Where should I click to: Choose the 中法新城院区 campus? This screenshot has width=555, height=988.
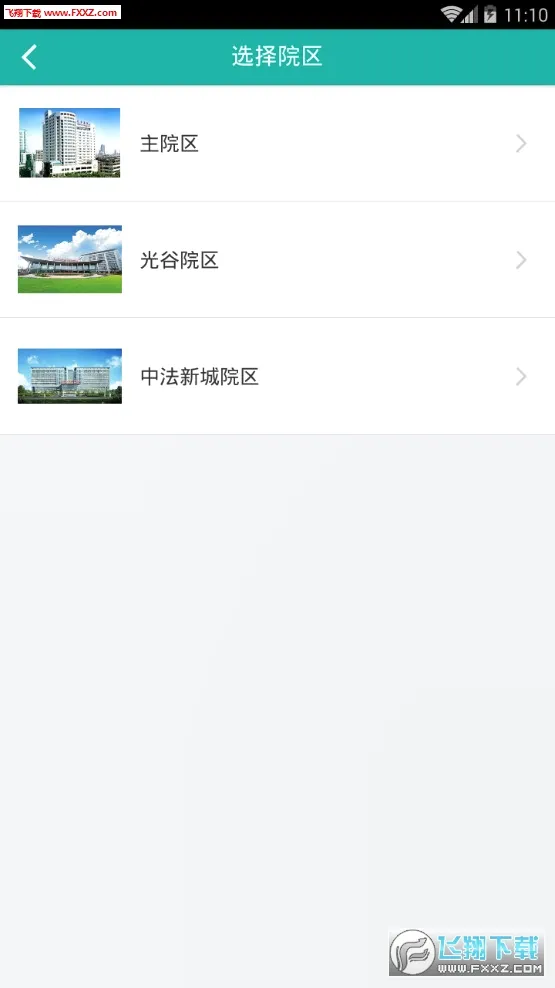click(277, 376)
